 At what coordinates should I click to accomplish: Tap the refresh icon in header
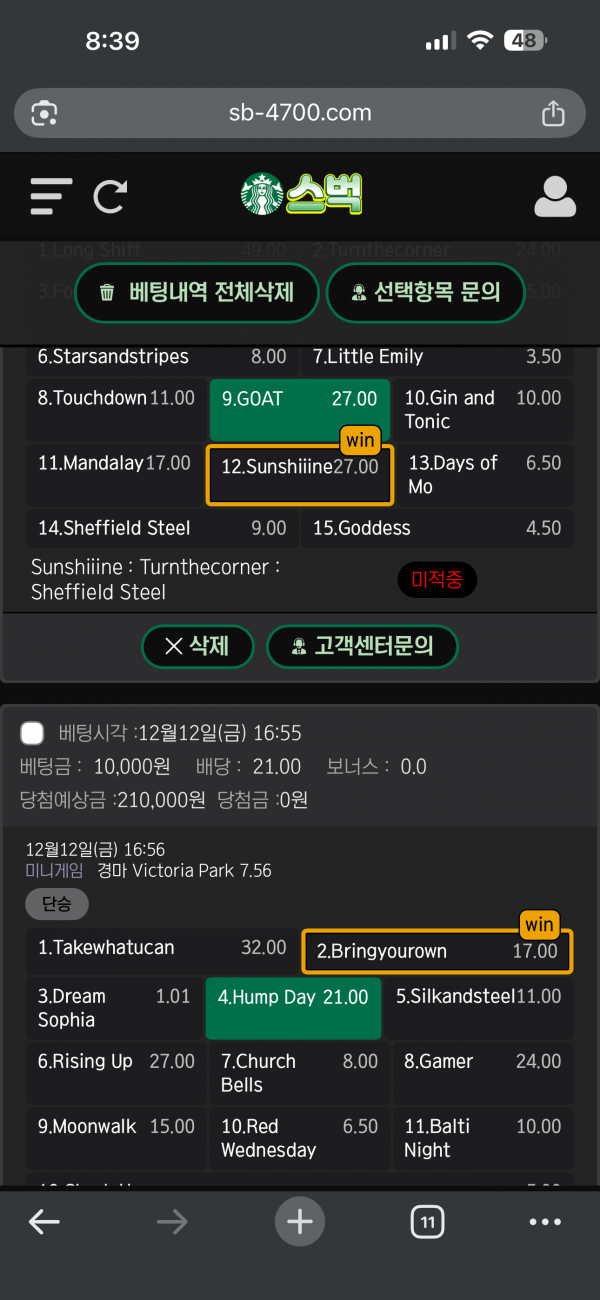(x=110, y=196)
